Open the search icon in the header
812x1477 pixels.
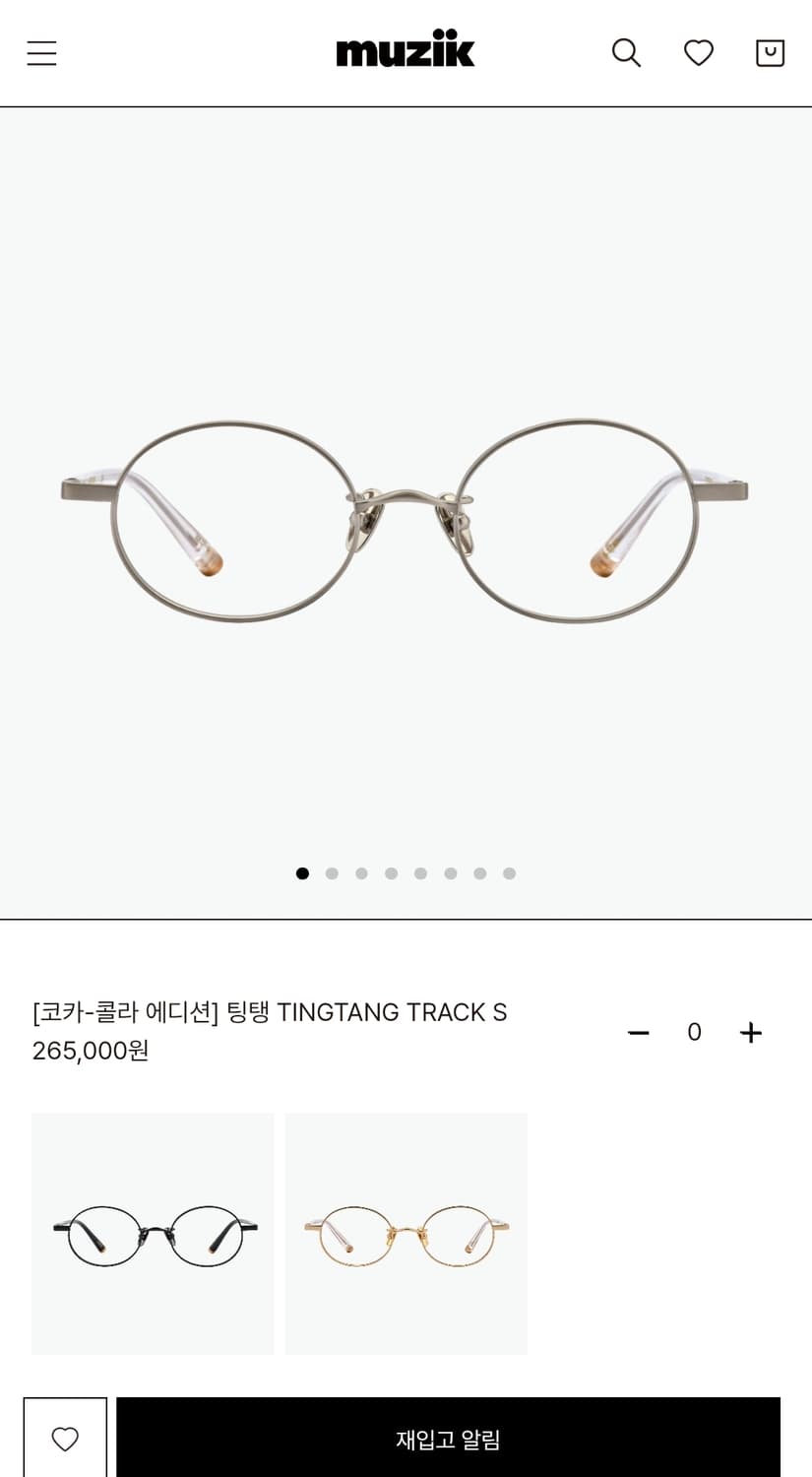[626, 51]
